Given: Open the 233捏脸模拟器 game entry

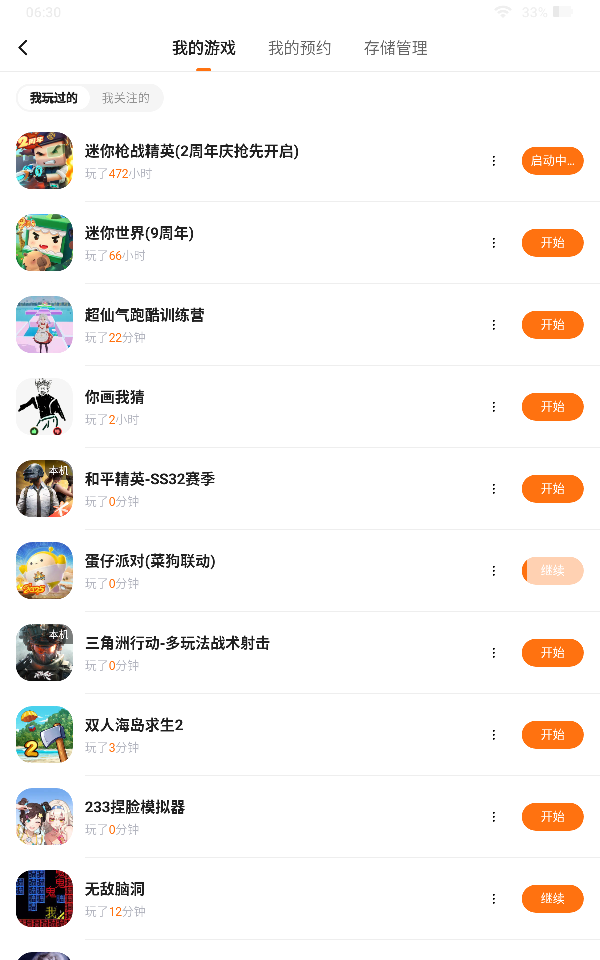Looking at the screenshot, I should click(x=135, y=808).
